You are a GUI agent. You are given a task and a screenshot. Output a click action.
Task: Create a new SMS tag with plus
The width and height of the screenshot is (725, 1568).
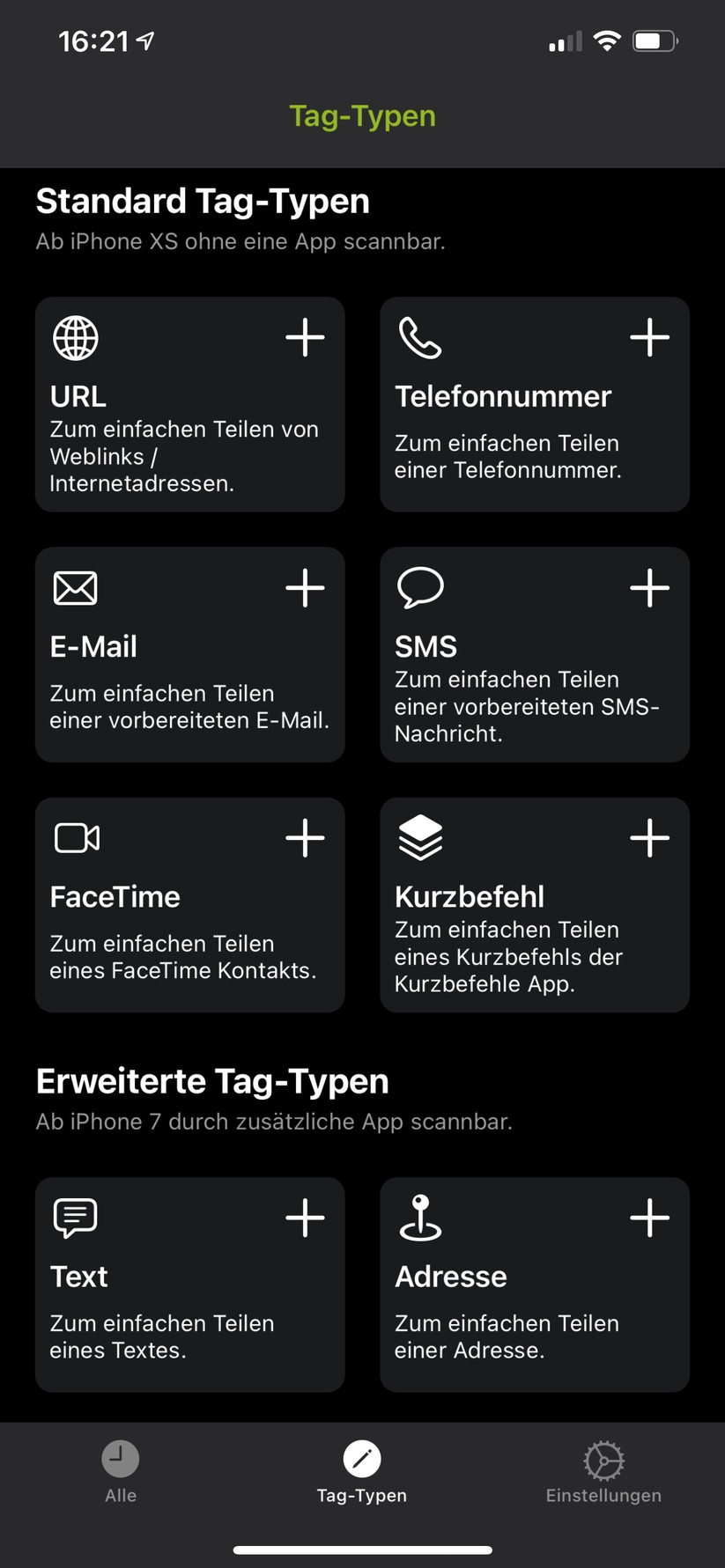[x=650, y=587]
